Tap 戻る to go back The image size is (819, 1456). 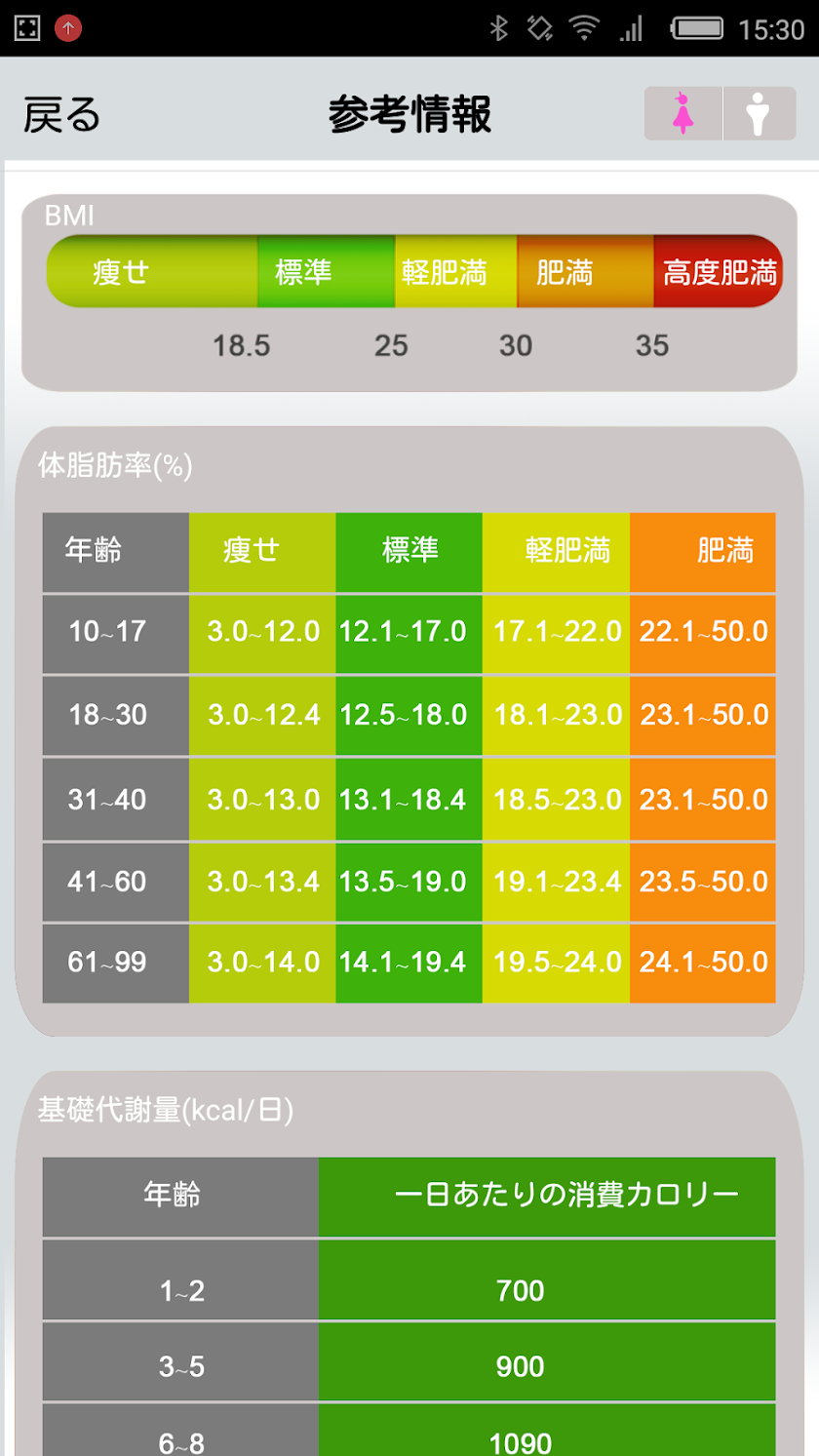[61, 115]
